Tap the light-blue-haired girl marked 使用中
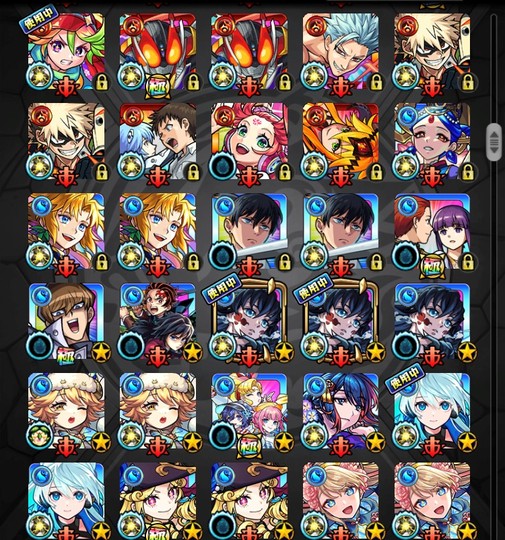The image size is (505, 540). (432, 411)
